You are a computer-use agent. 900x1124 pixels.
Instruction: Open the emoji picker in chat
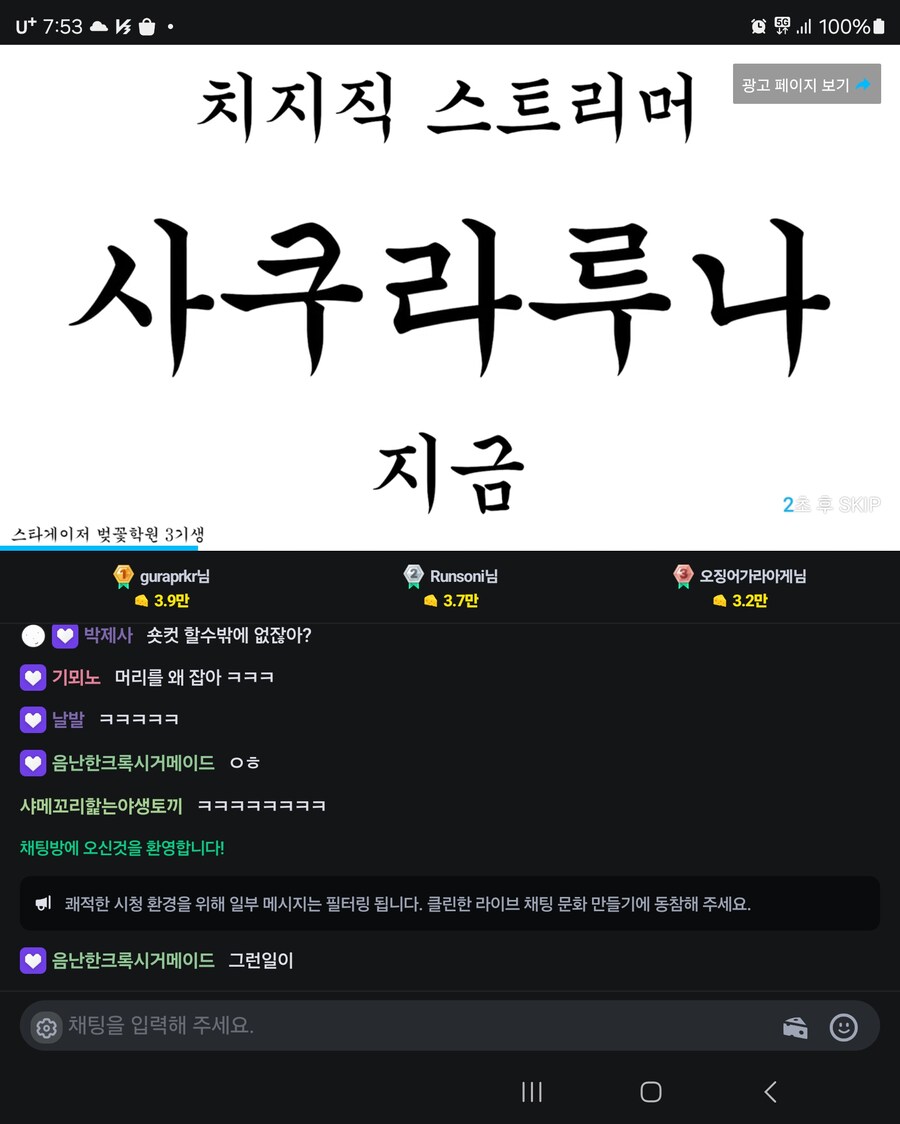[843, 1027]
